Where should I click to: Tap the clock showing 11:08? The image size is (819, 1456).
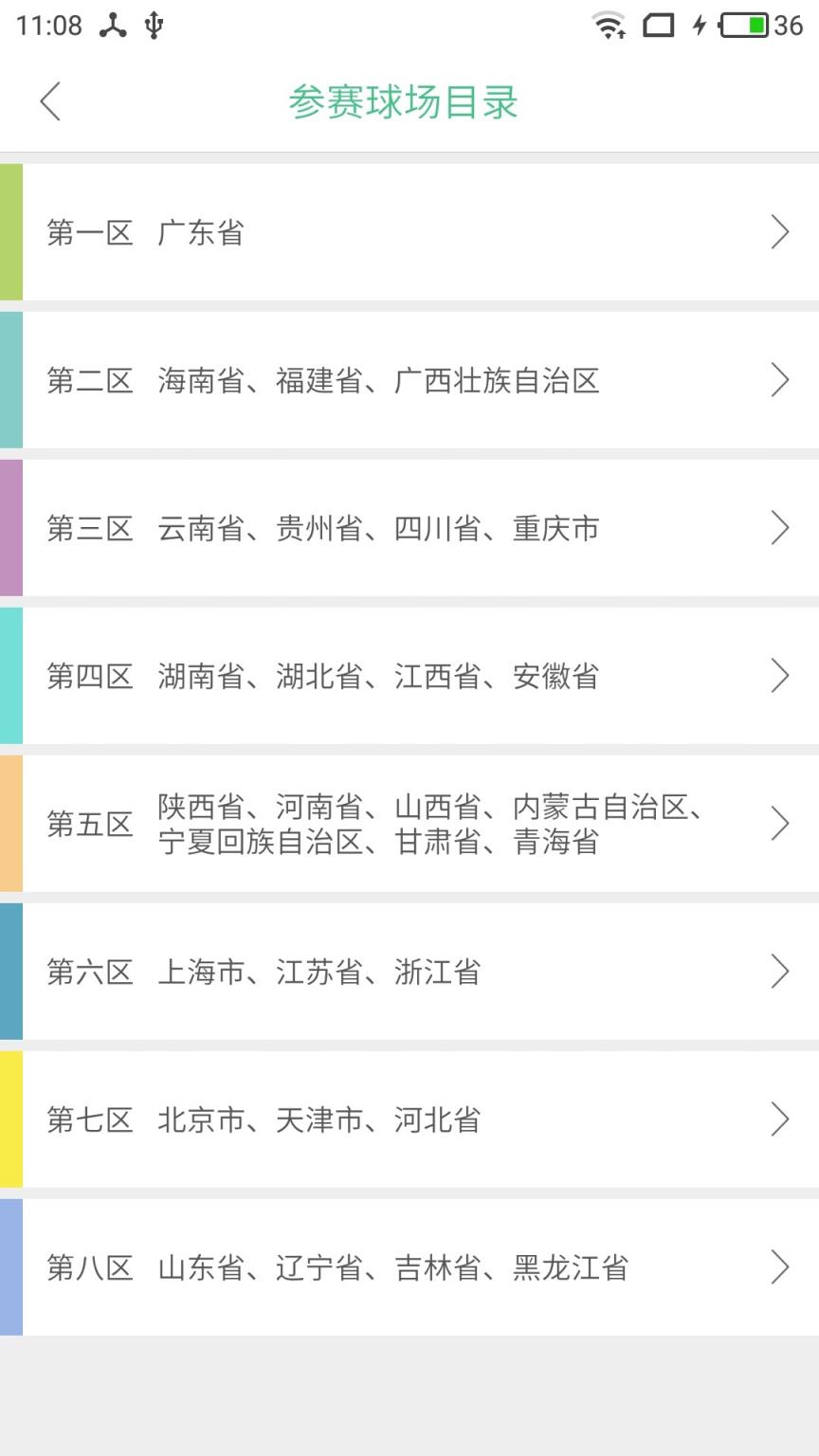49,26
